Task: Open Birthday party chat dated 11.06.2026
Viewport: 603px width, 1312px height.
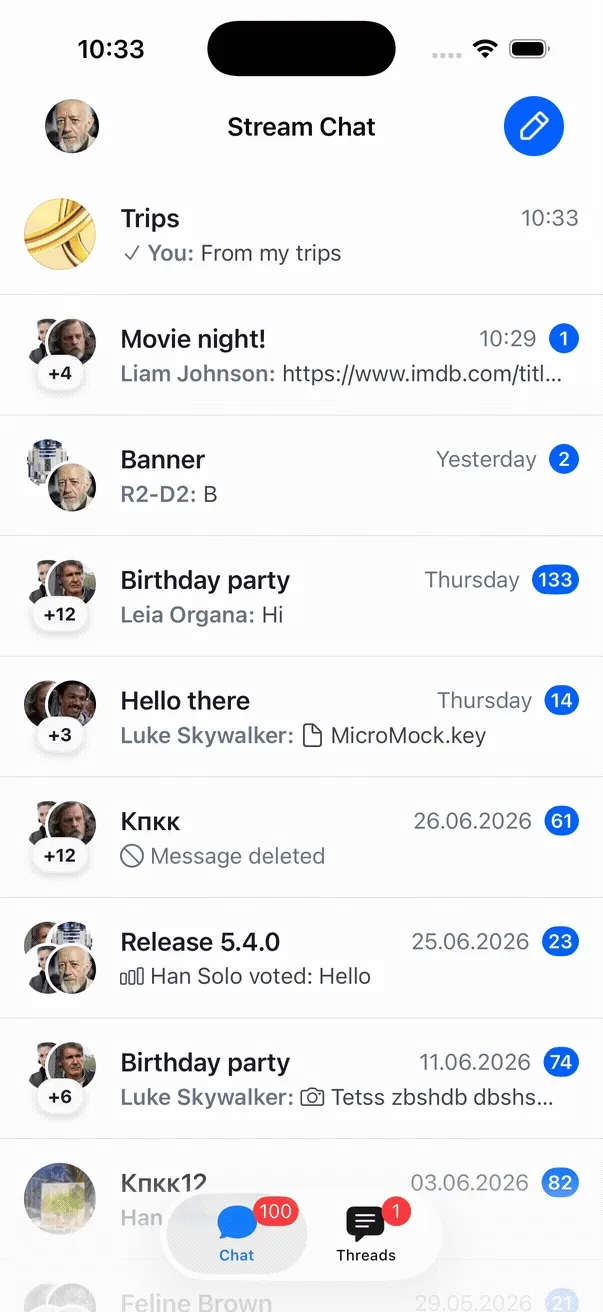Action: [301, 1078]
